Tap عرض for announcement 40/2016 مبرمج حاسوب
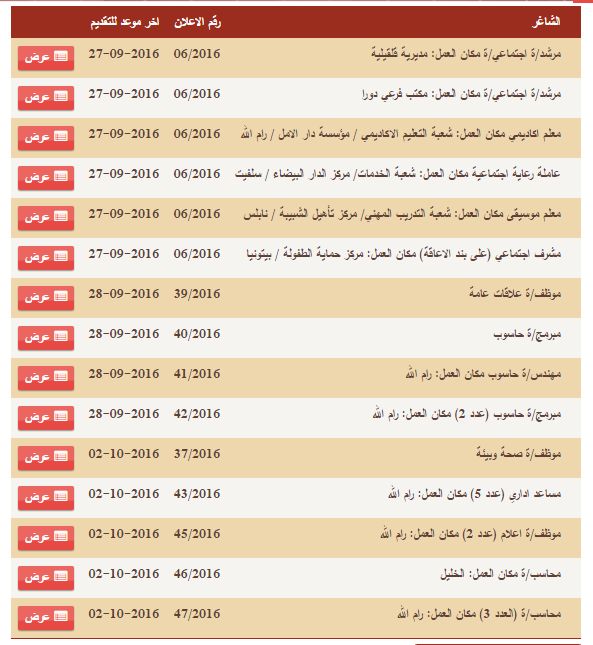The height and width of the screenshot is (645, 593). [x=46, y=337]
